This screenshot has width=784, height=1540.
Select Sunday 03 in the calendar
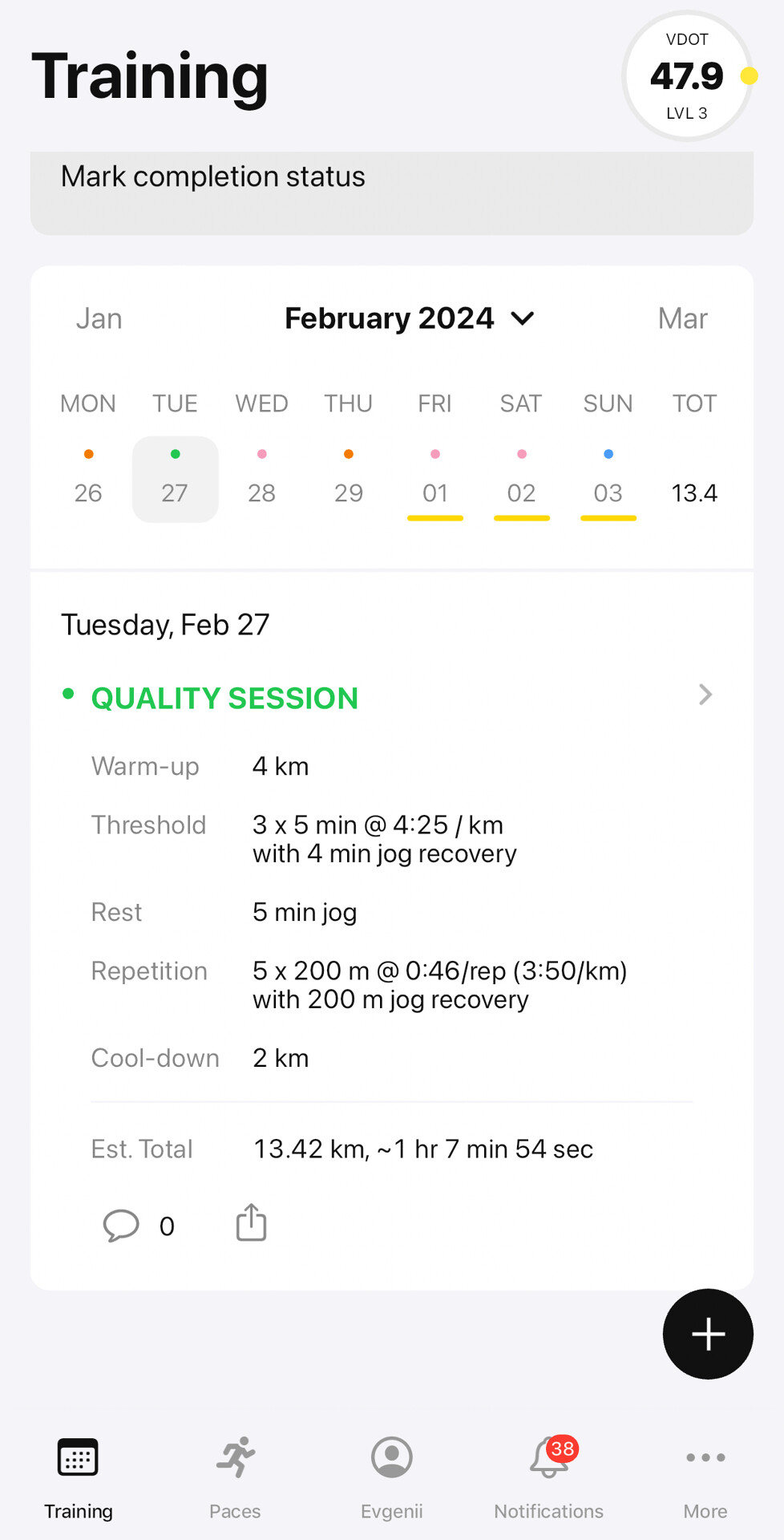(608, 479)
